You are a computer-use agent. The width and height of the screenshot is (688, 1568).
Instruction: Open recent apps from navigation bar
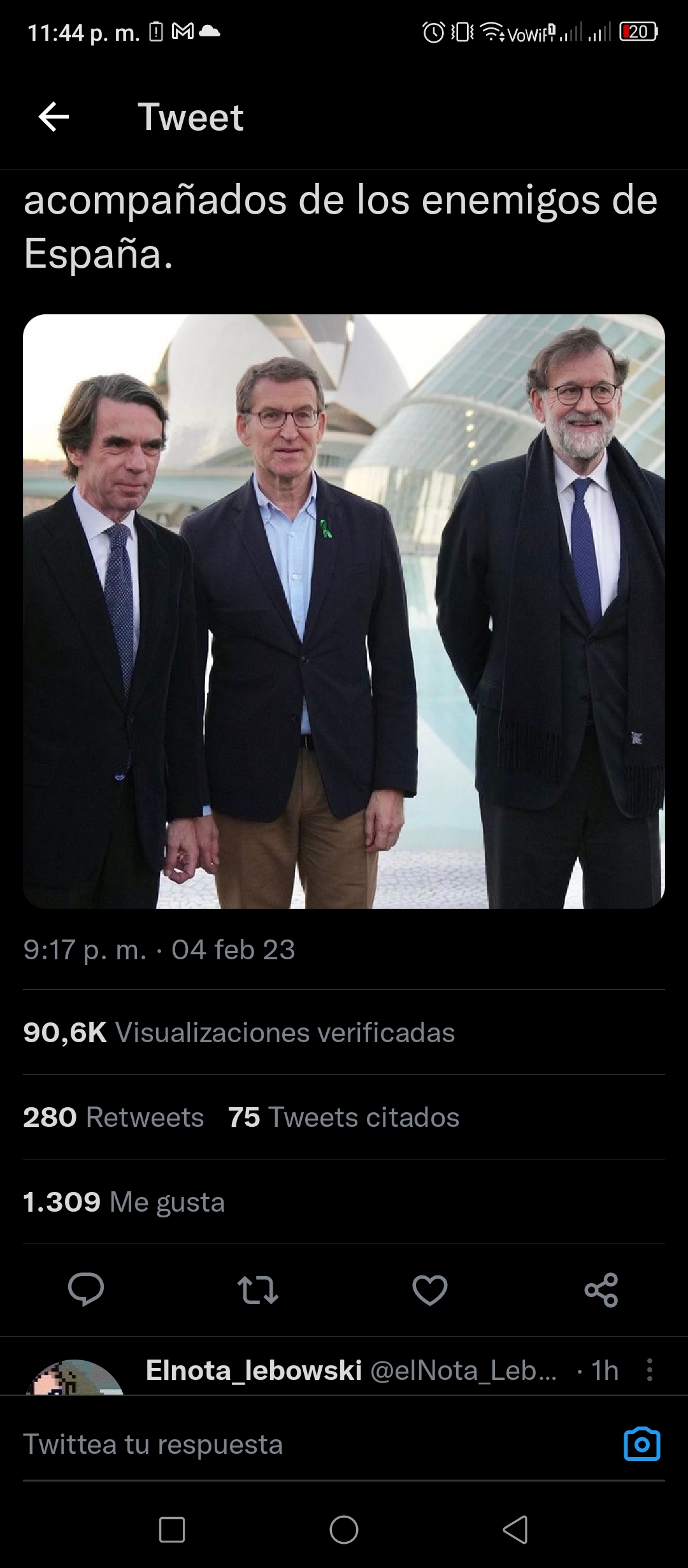coord(172,1529)
